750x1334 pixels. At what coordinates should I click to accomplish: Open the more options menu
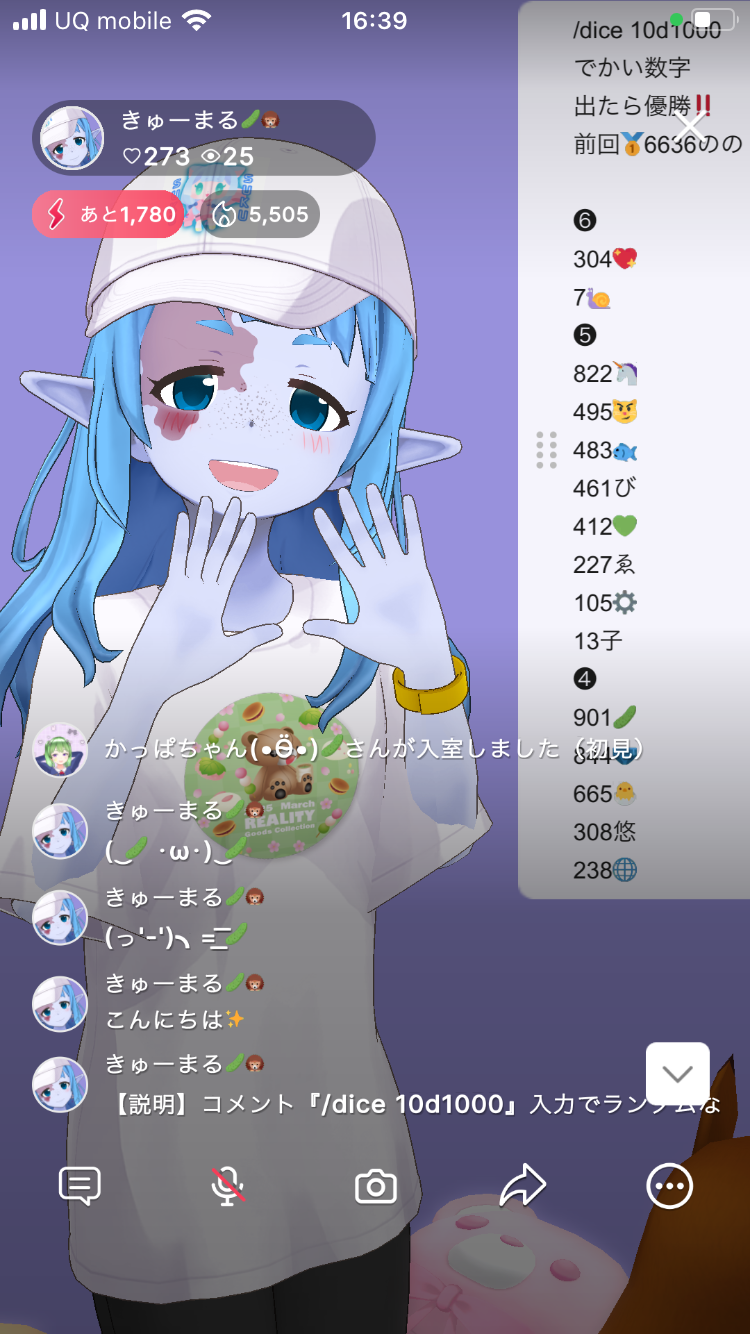click(x=669, y=1186)
